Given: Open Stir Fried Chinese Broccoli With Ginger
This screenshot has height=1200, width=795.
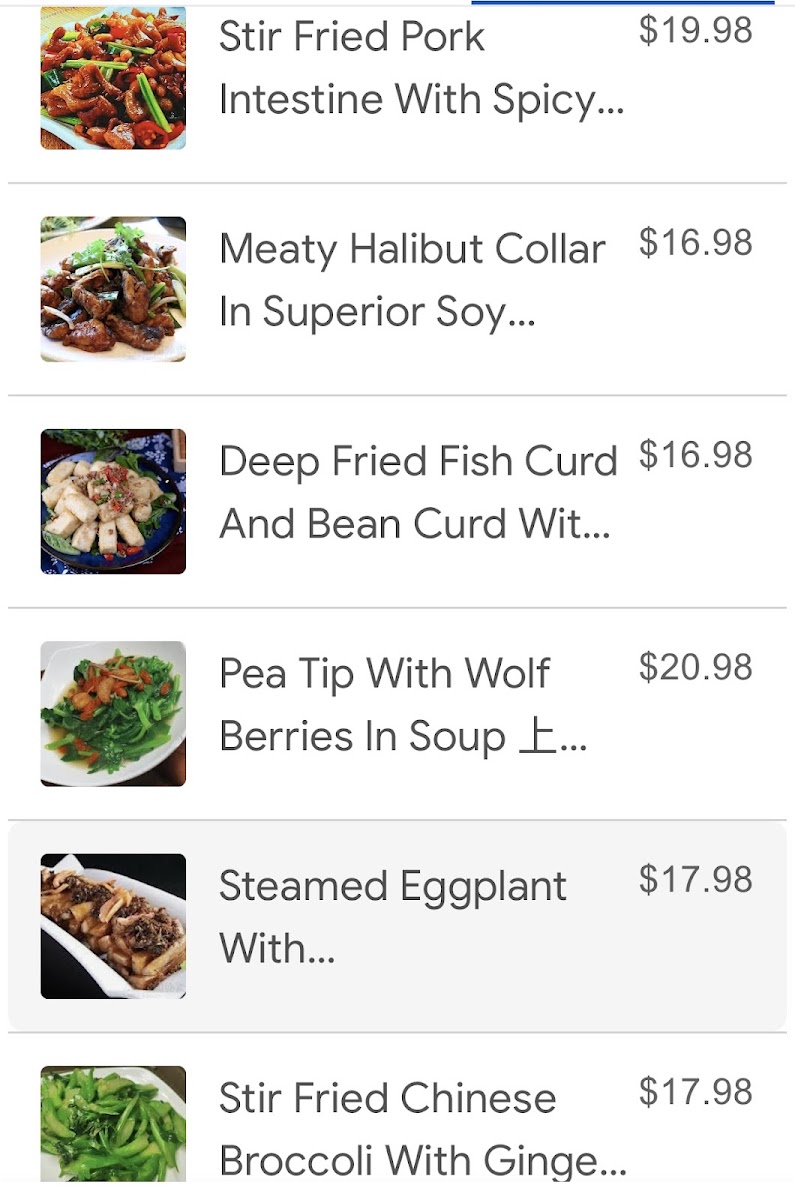Looking at the screenshot, I should tap(421, 1128).
